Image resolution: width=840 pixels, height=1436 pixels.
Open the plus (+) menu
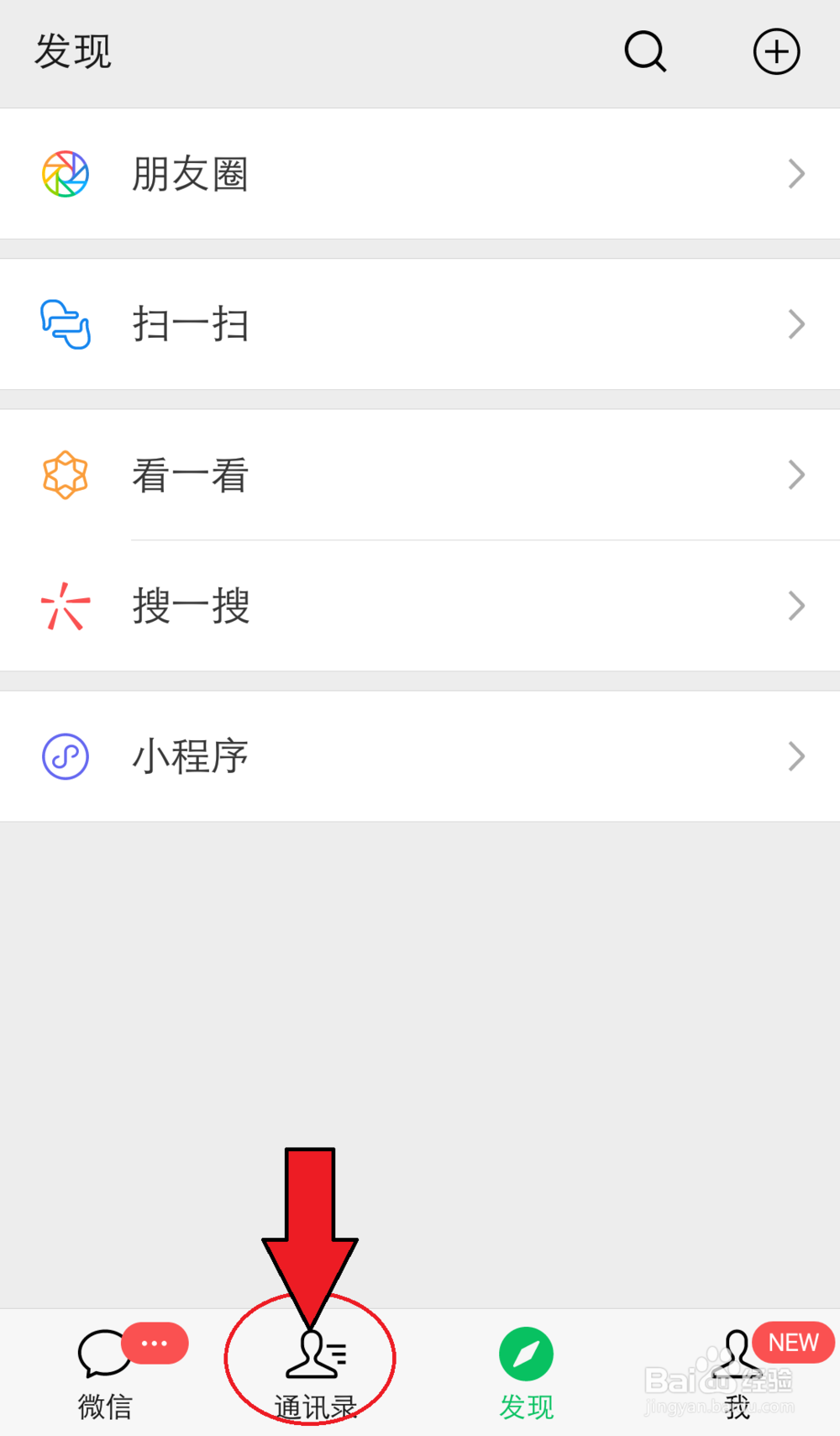tap(776, 51)
